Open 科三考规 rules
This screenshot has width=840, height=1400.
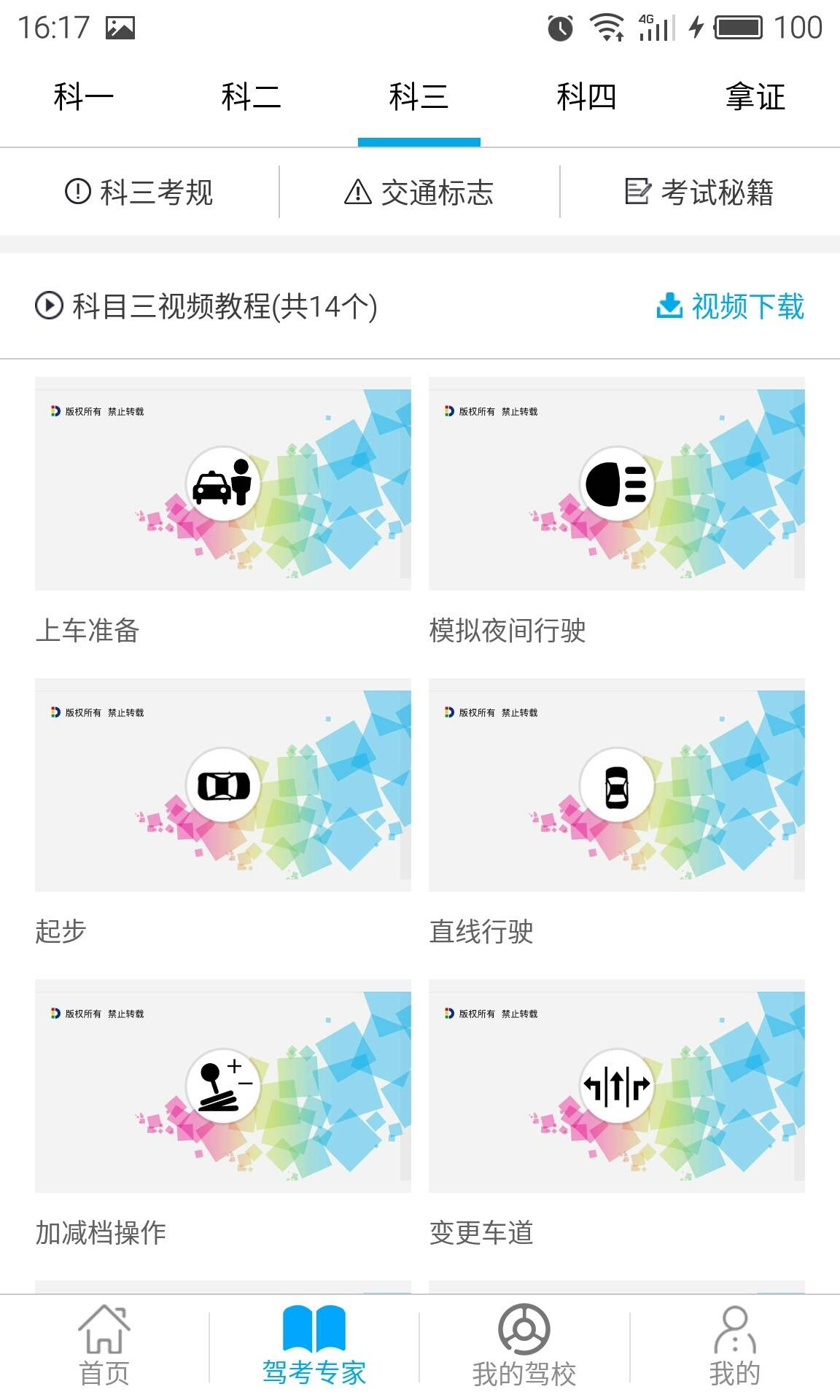(139, 192)
